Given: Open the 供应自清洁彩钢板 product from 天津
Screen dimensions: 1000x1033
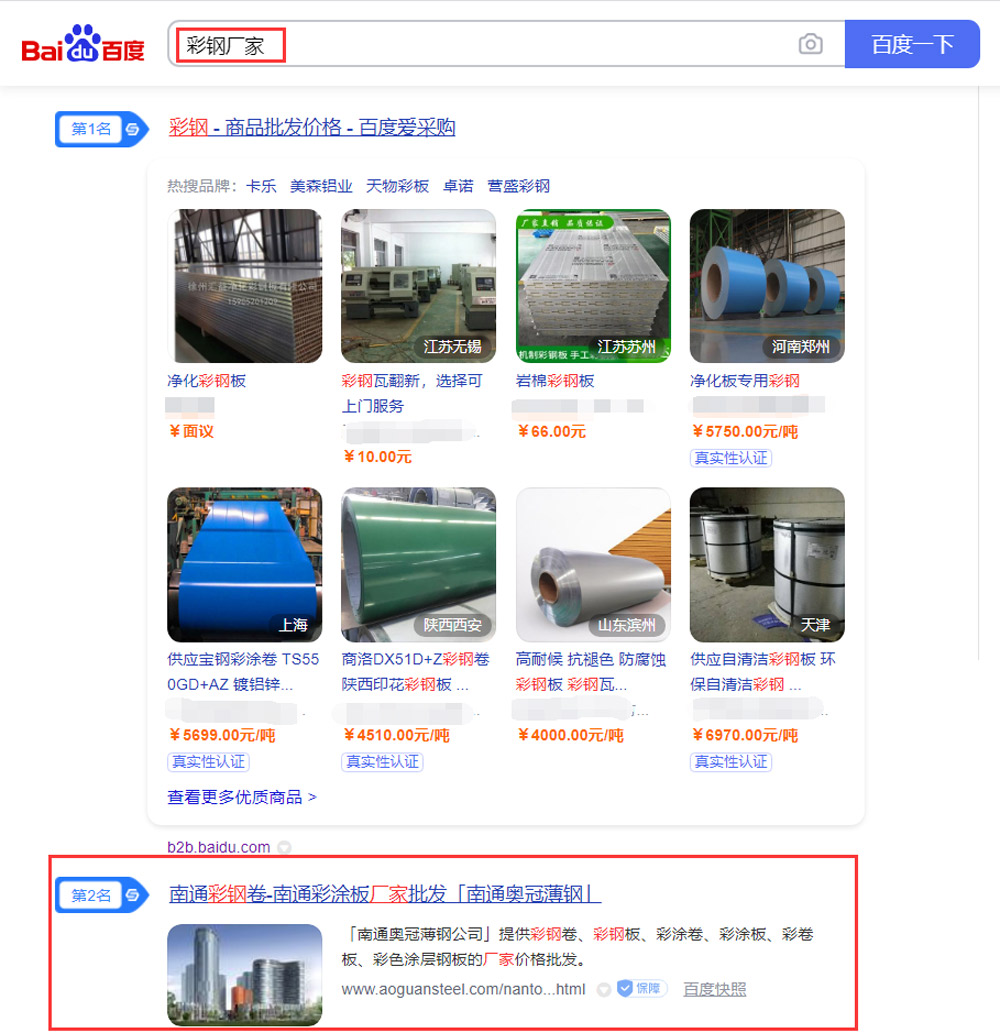Looking at the screenshot, I should [767, 565].
